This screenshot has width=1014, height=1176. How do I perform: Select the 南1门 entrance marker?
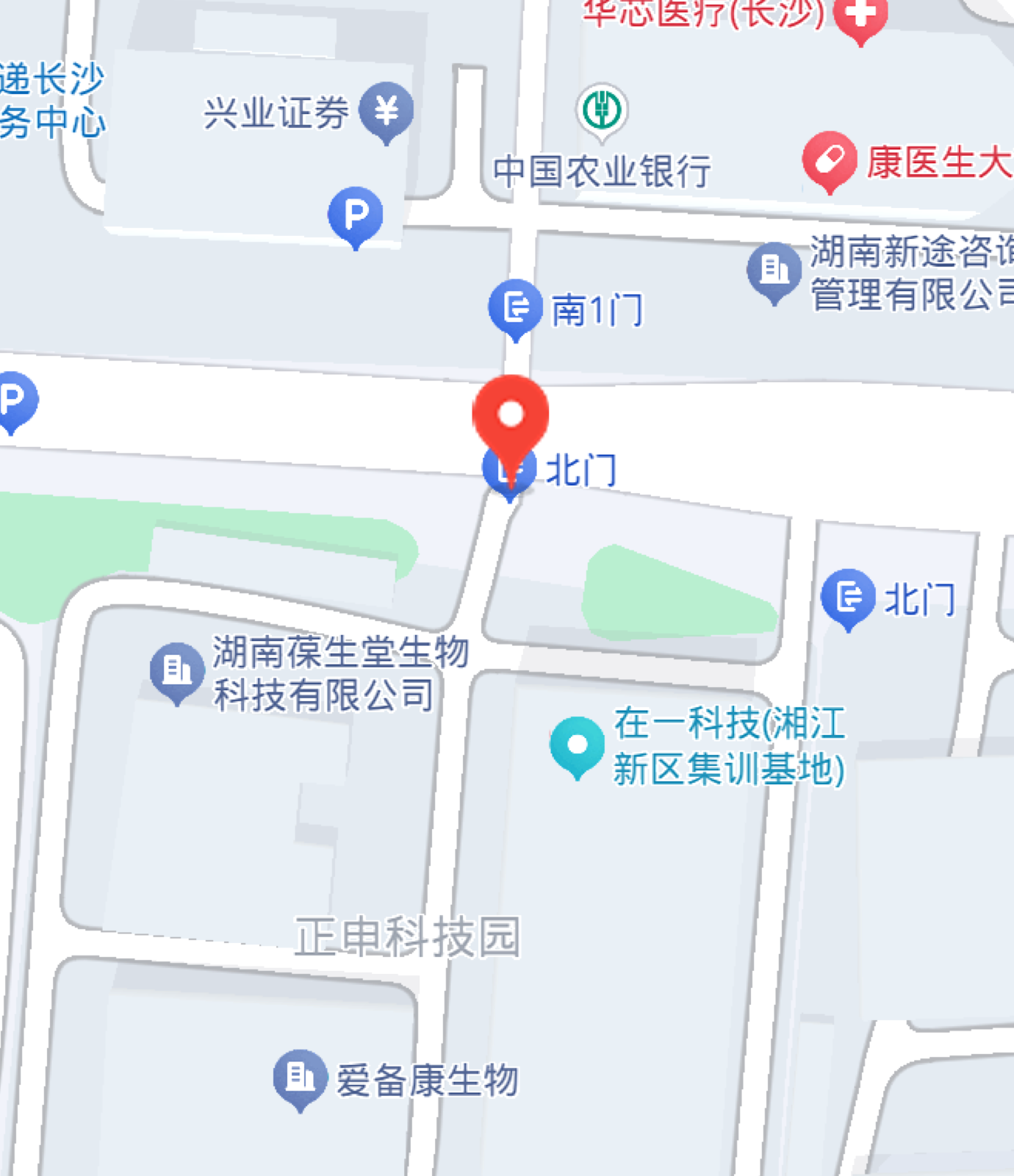click(x=516, y=307)
